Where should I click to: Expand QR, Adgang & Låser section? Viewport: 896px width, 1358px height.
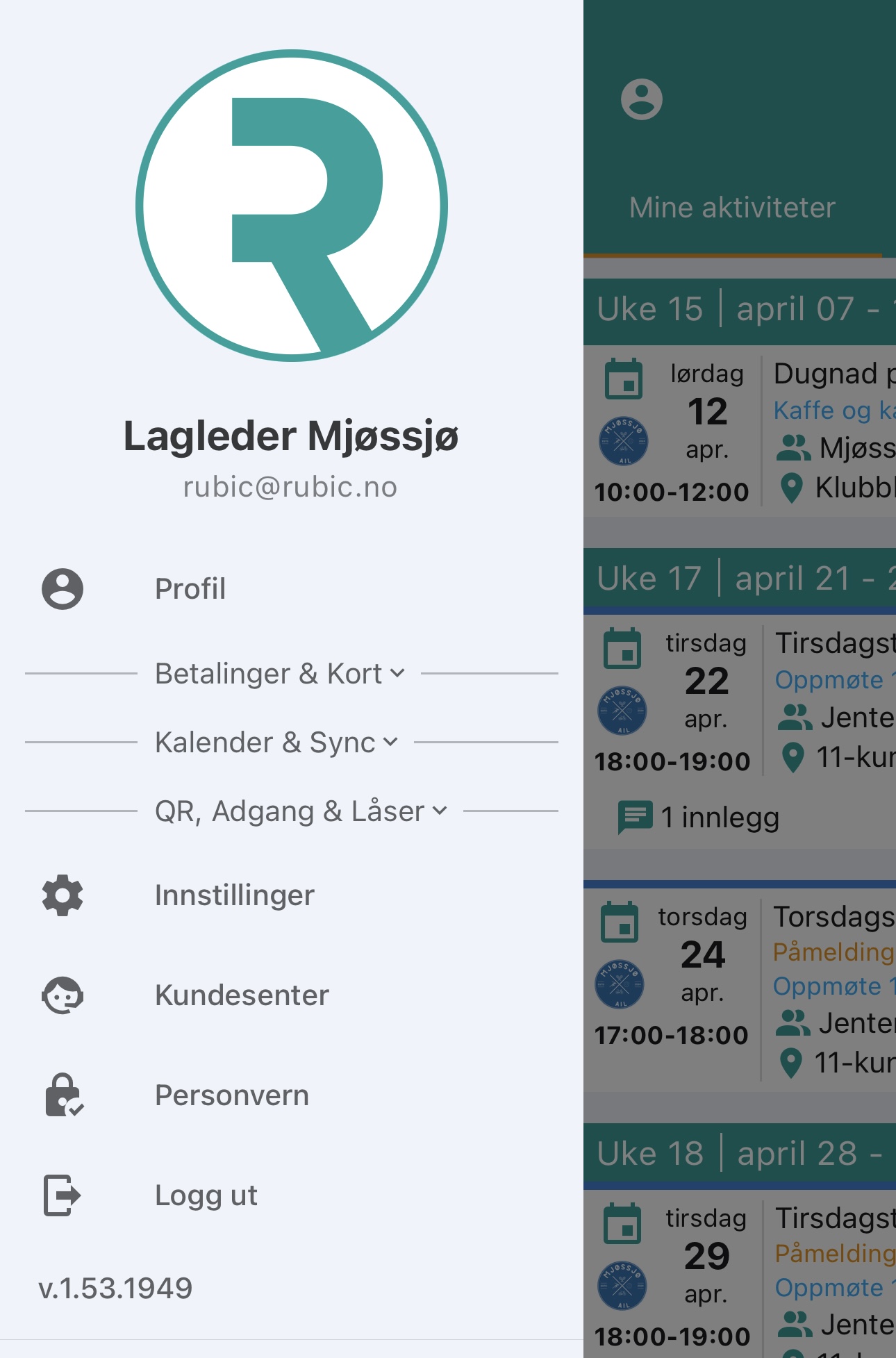point(300,811)
